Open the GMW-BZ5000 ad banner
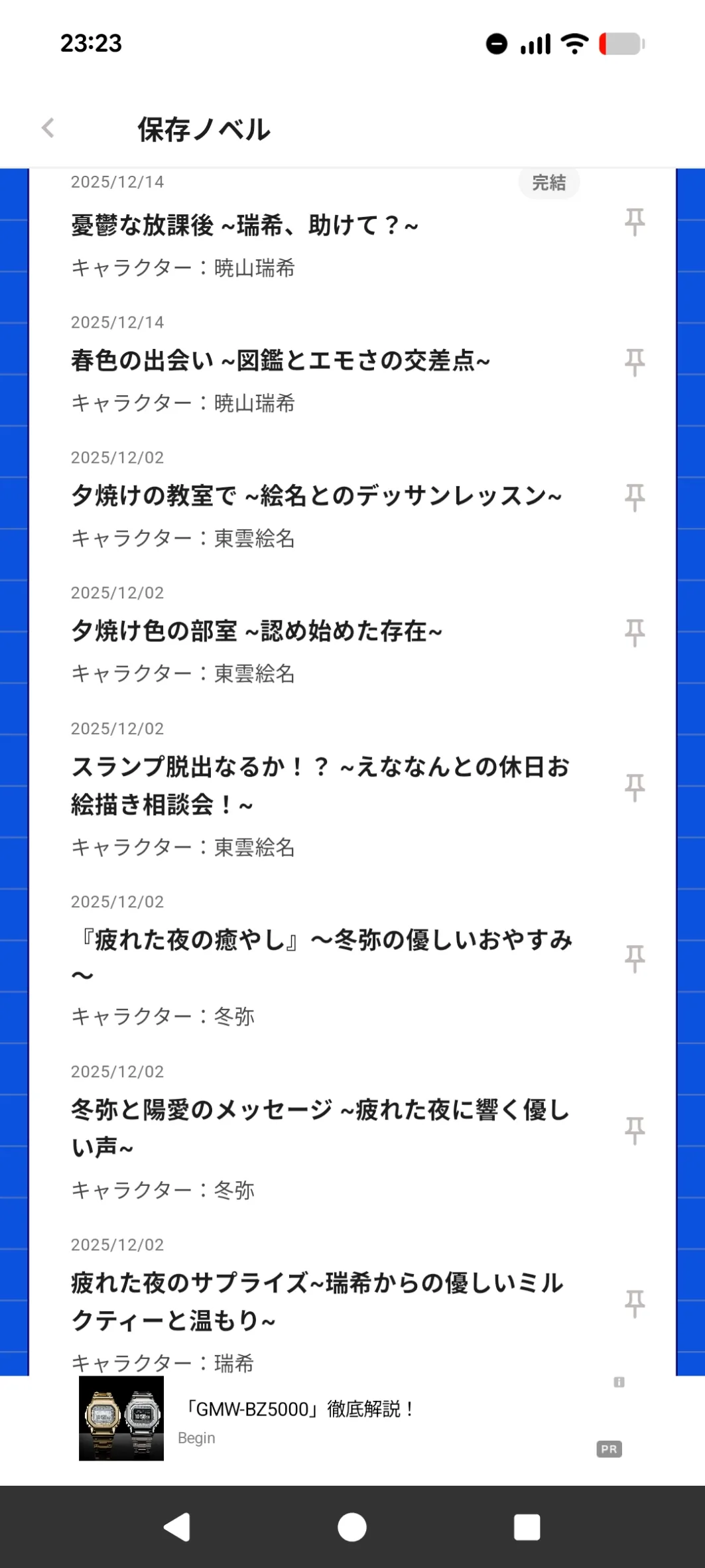The image size is (705, 1568). (x=298, y=1418)
